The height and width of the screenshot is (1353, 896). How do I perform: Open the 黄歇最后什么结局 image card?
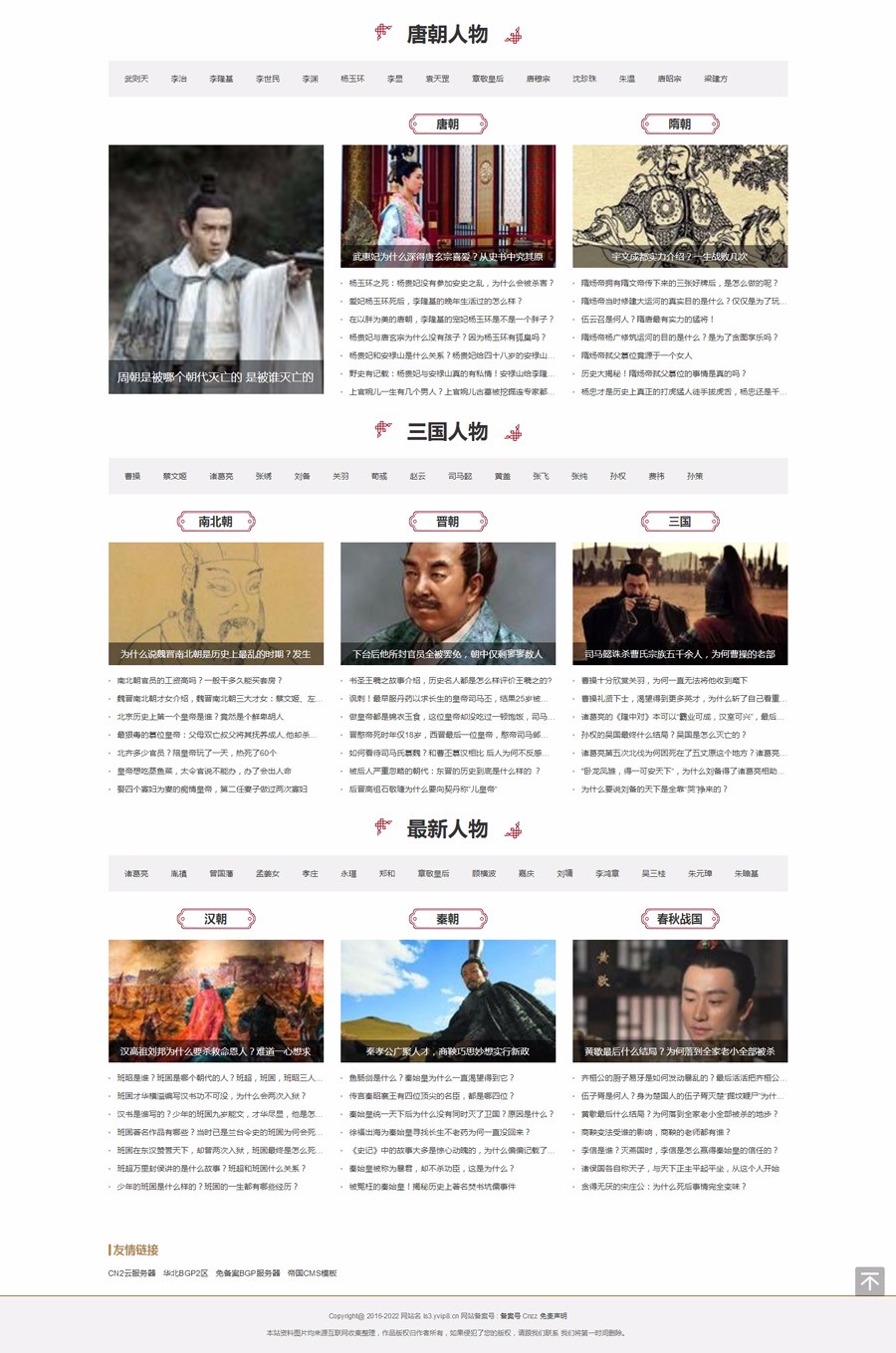(x=680, y=1000)
